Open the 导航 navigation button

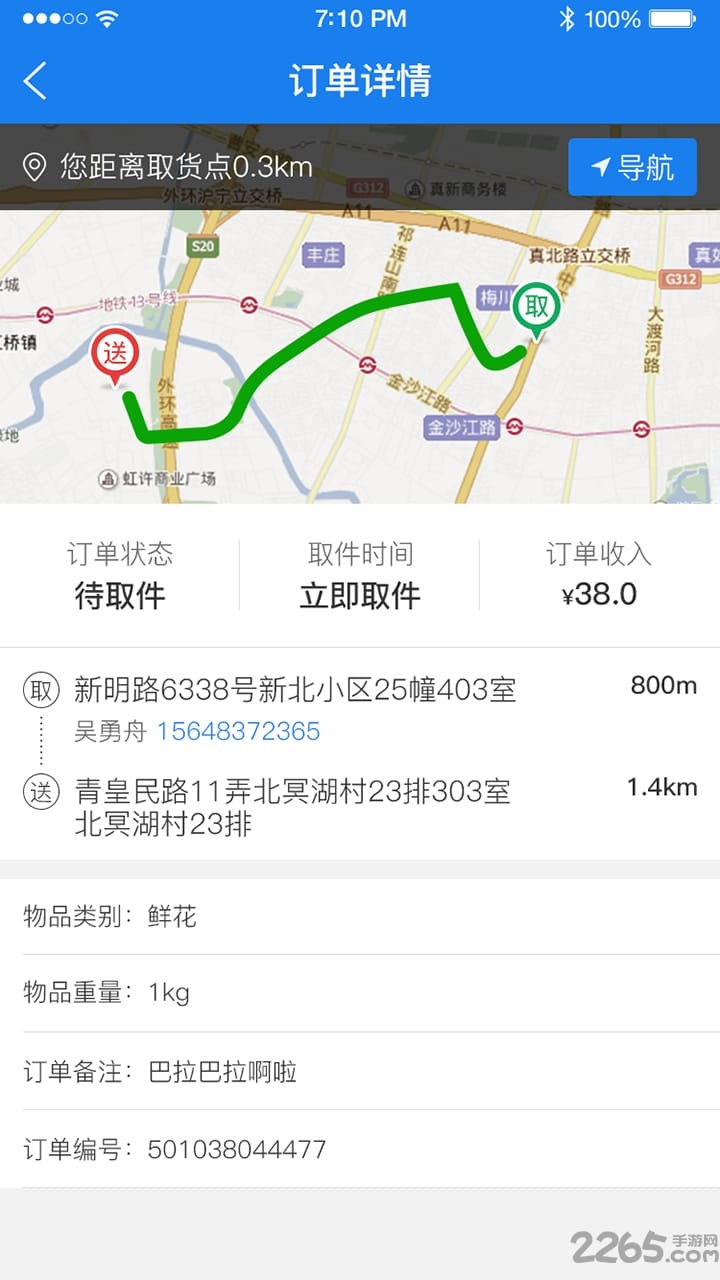[632, 168]
